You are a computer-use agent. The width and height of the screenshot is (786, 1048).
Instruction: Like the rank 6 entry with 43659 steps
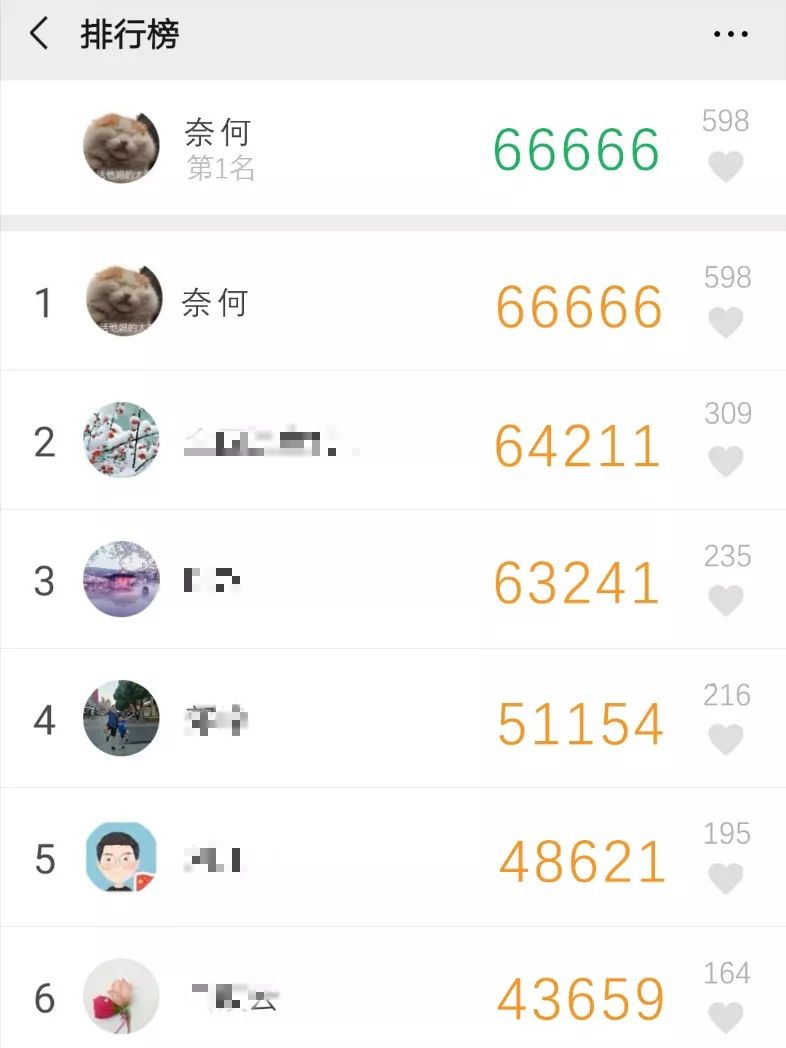(726, 1017)
